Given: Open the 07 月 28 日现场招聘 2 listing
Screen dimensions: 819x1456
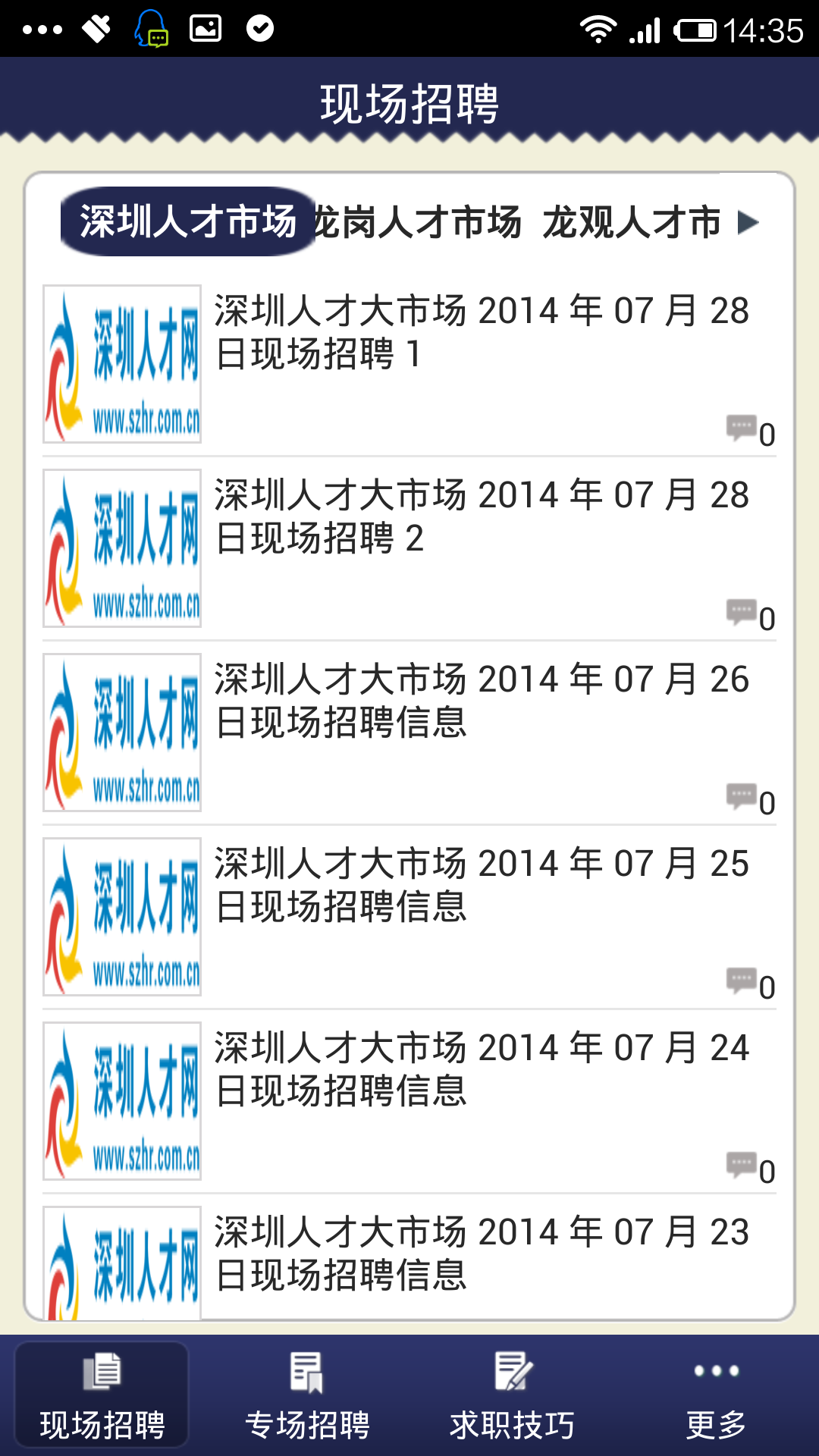Looking at the screenshot, I should click(409, 548).
